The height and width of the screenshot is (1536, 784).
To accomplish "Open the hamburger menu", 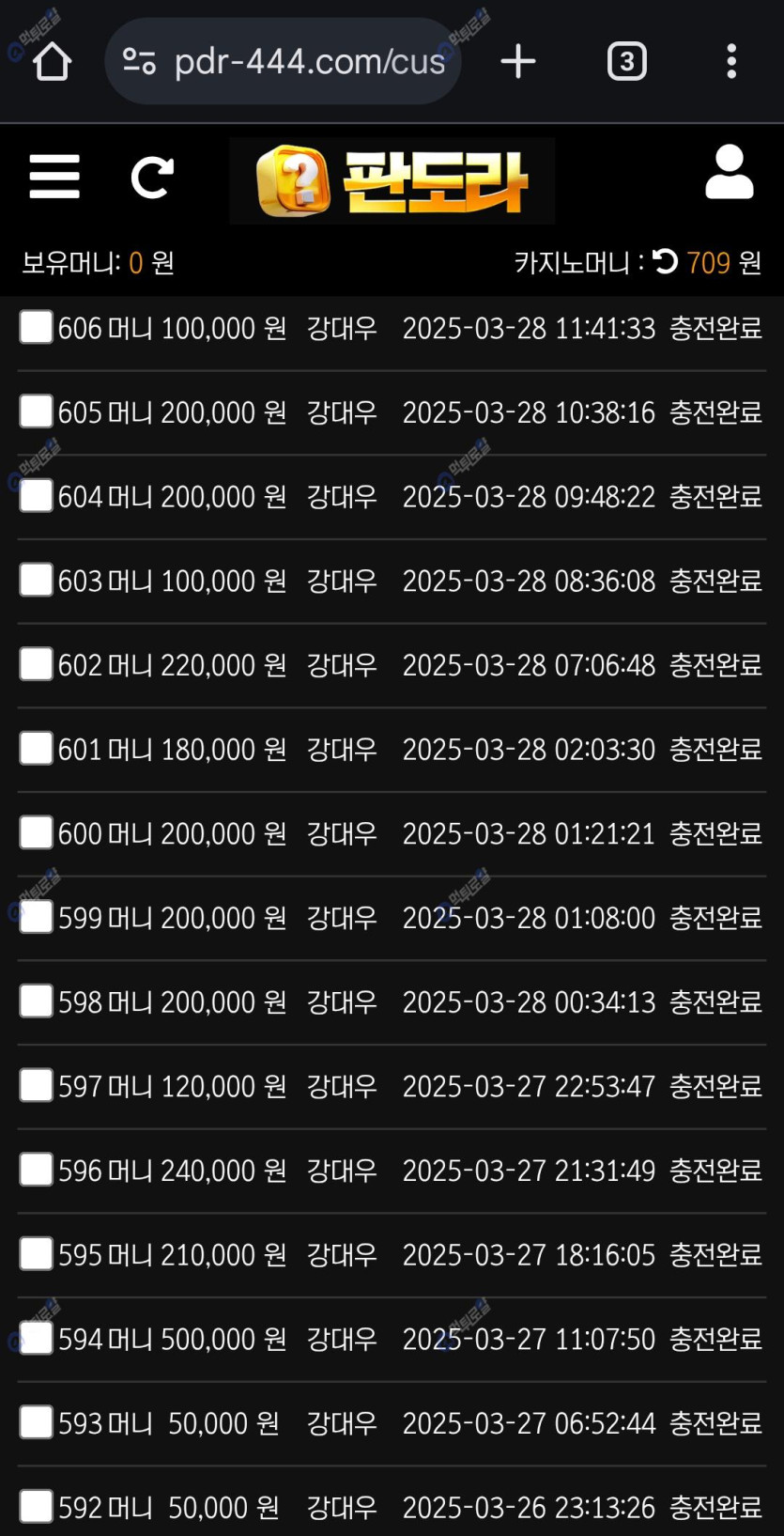I will click(54, 177).
